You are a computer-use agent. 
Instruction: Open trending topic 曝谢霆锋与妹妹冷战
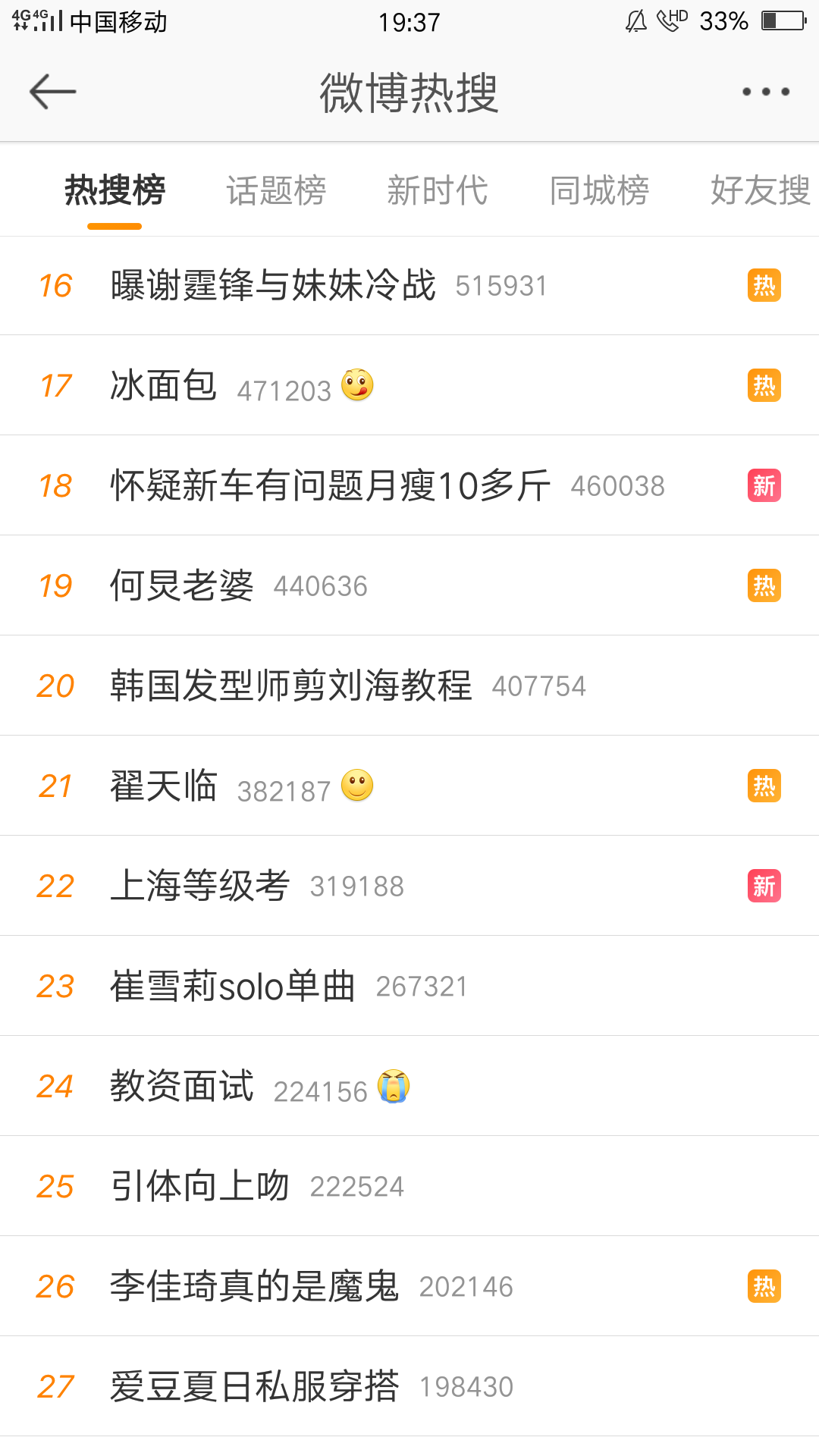(273, 286)
